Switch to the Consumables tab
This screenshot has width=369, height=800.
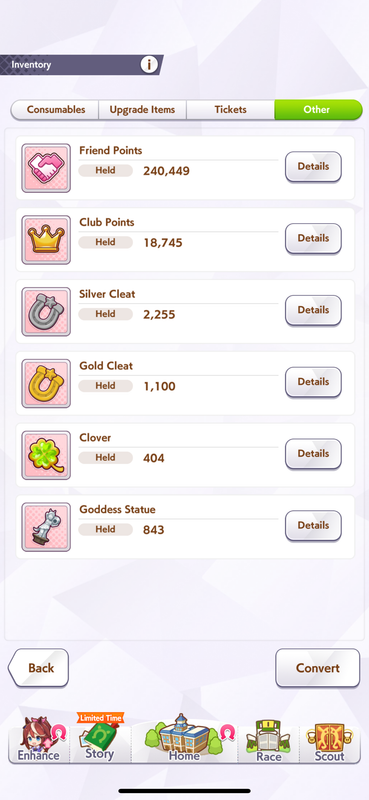[x=55, y=110]
